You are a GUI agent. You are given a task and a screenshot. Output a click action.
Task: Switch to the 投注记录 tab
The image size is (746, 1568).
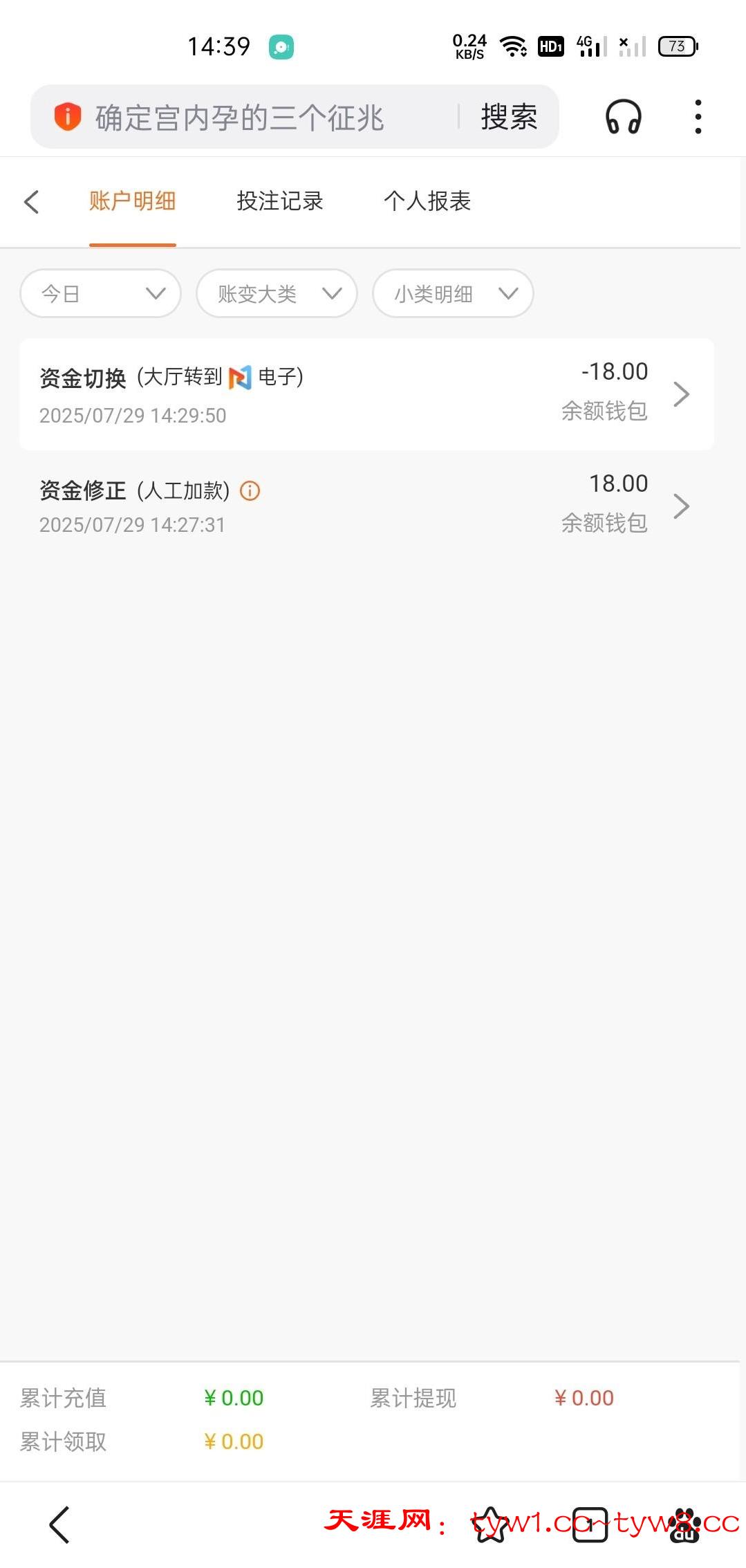(279, 201)
